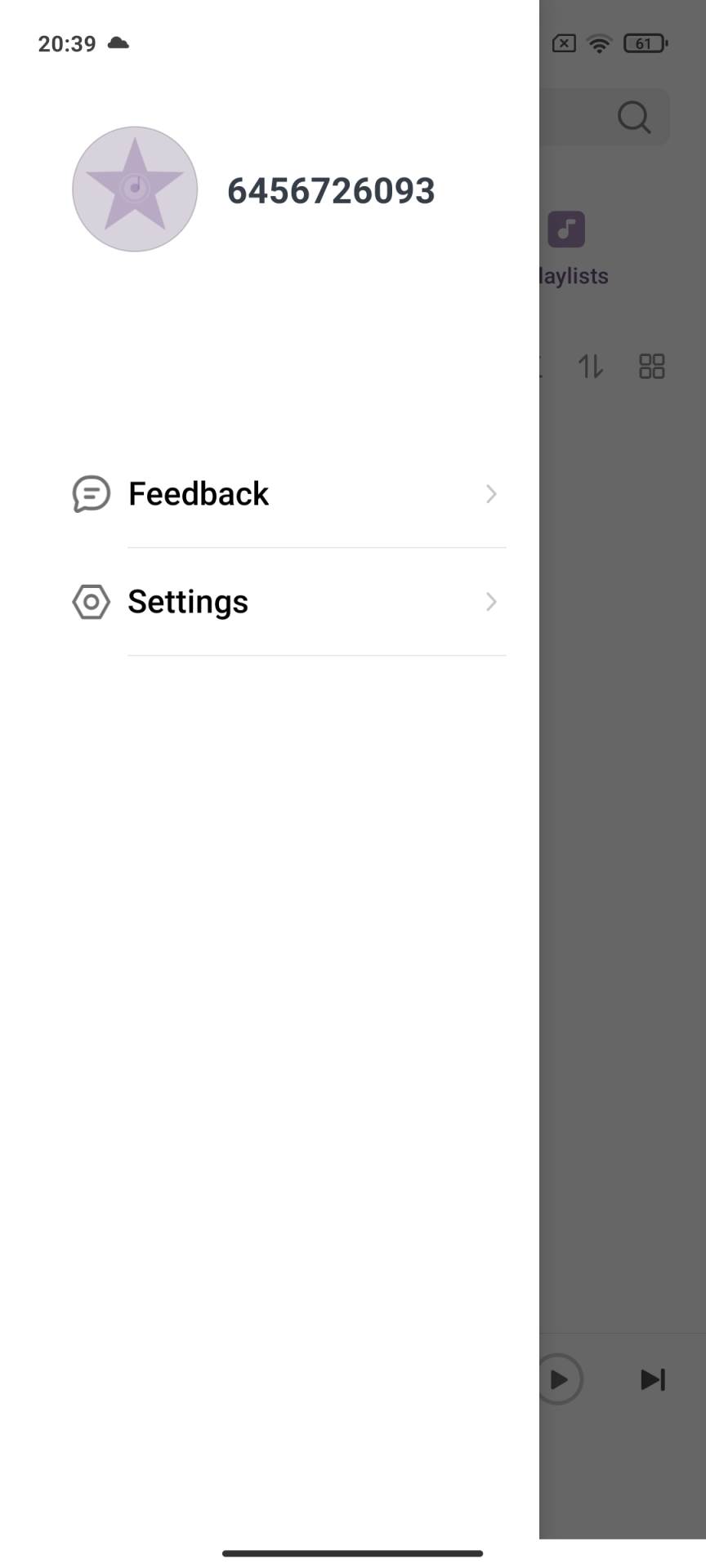
Task: Open the Search icon
Action: 633,117
